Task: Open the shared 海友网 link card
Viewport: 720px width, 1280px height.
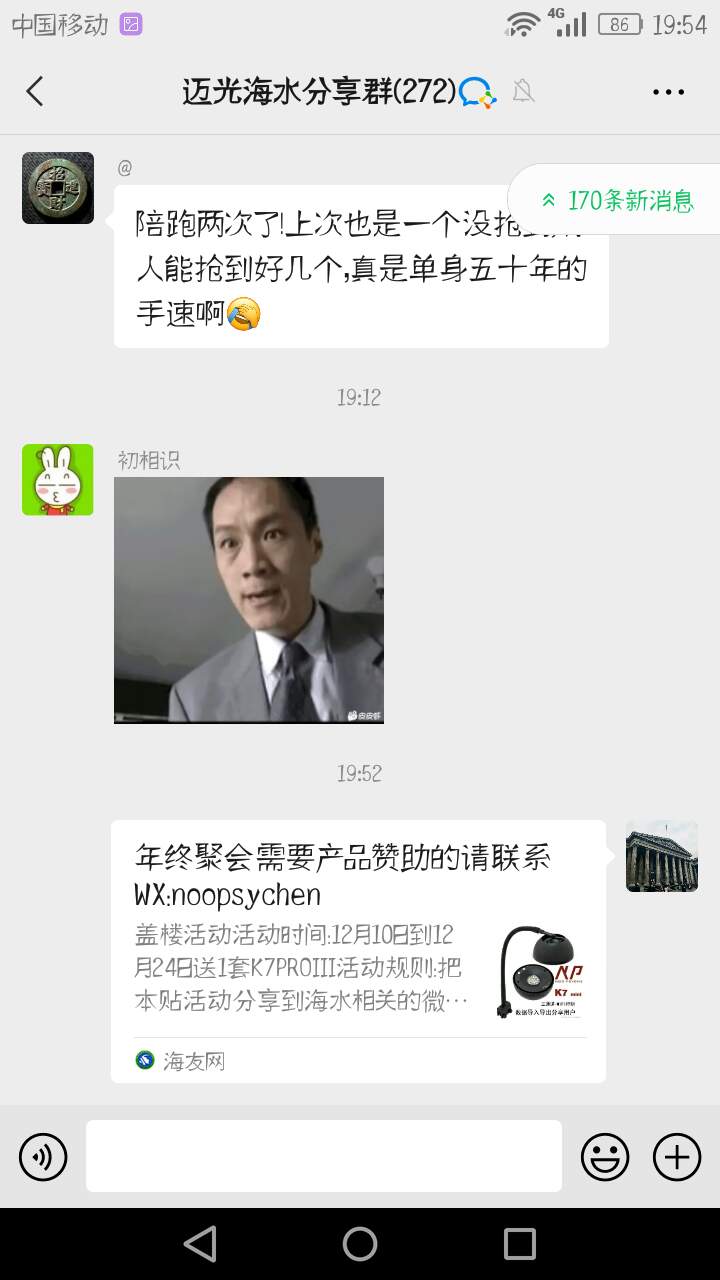Action: pyautogui.click(x=358, y=950)
